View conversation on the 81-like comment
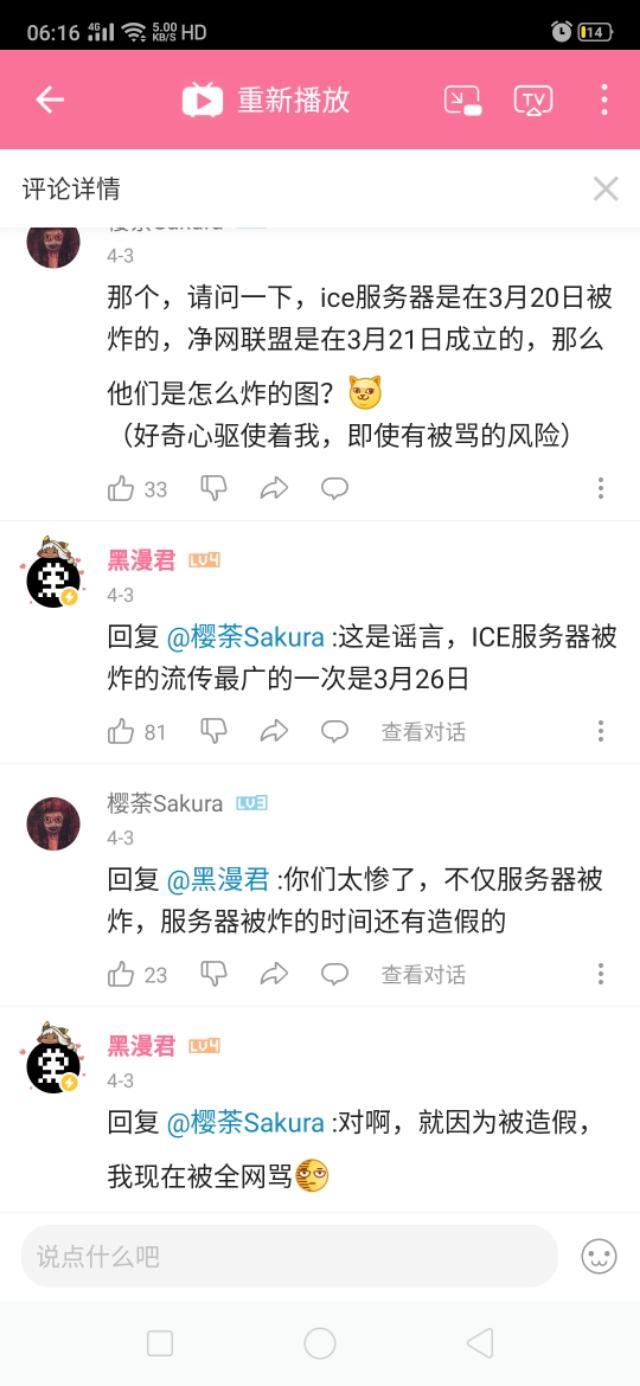The height and width of the screenshot is (1386, 640). (423, 732)
